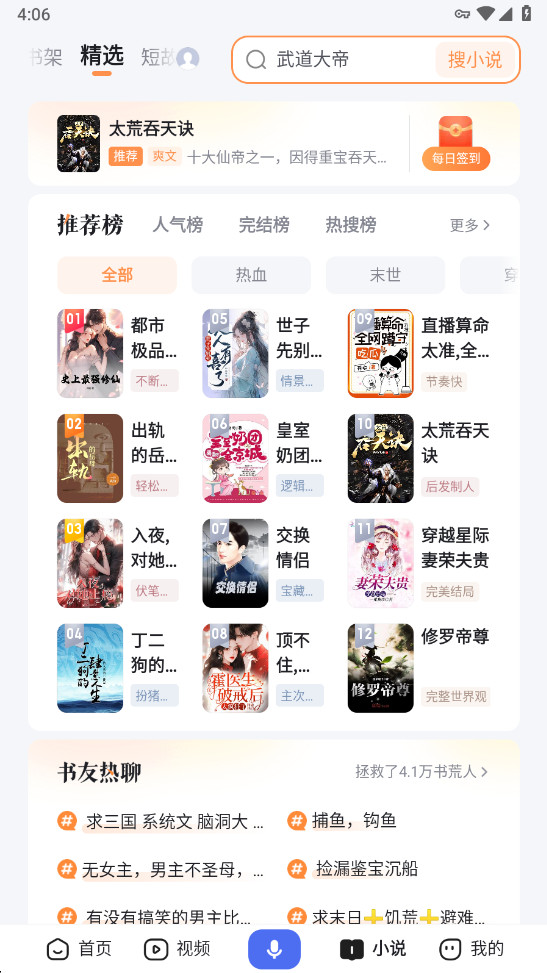
Task: Open the 武道大帝 search field
Action: click(x=335, y=60)
